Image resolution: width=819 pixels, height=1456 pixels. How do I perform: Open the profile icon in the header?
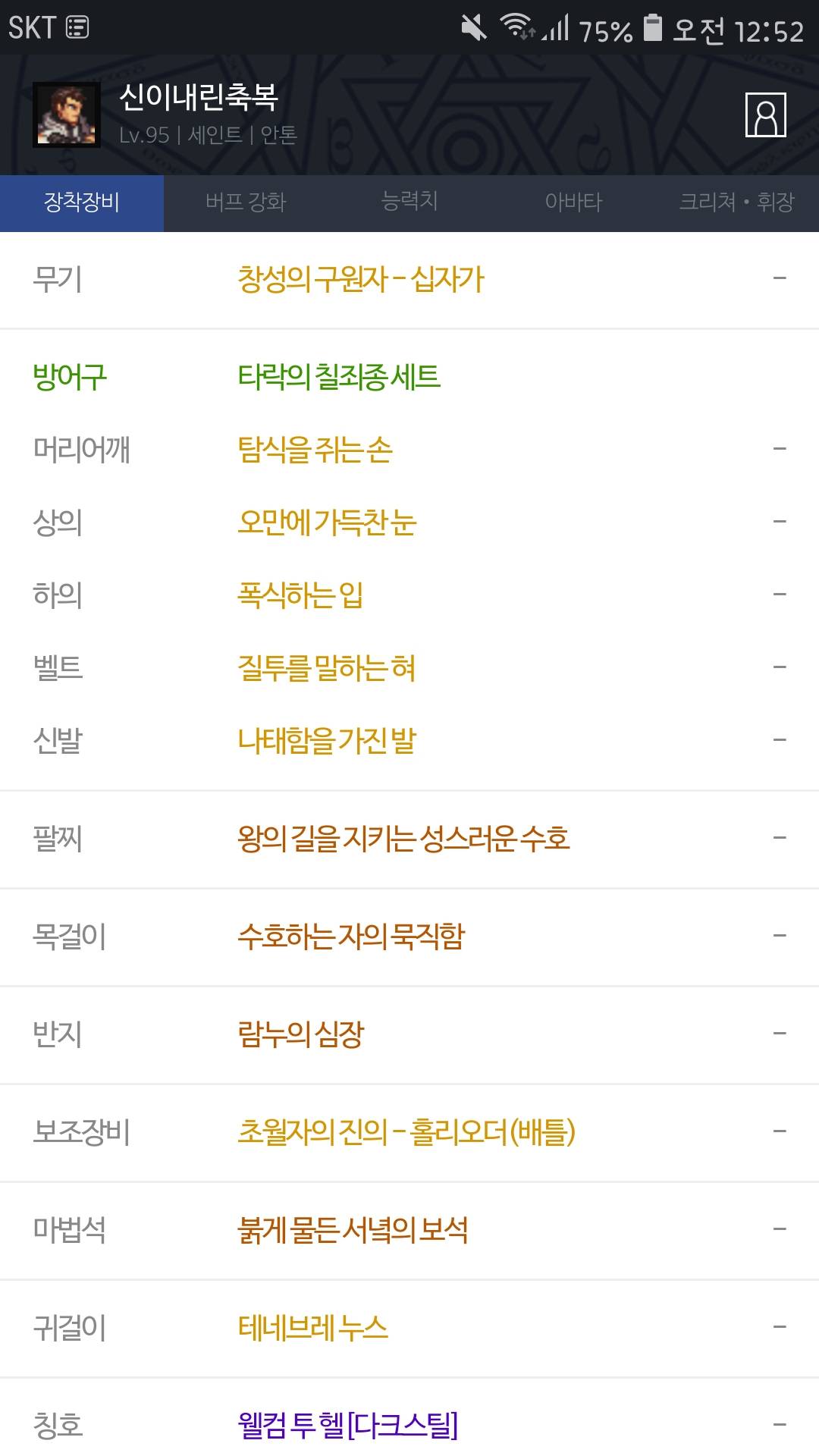(x=765, y=115)
